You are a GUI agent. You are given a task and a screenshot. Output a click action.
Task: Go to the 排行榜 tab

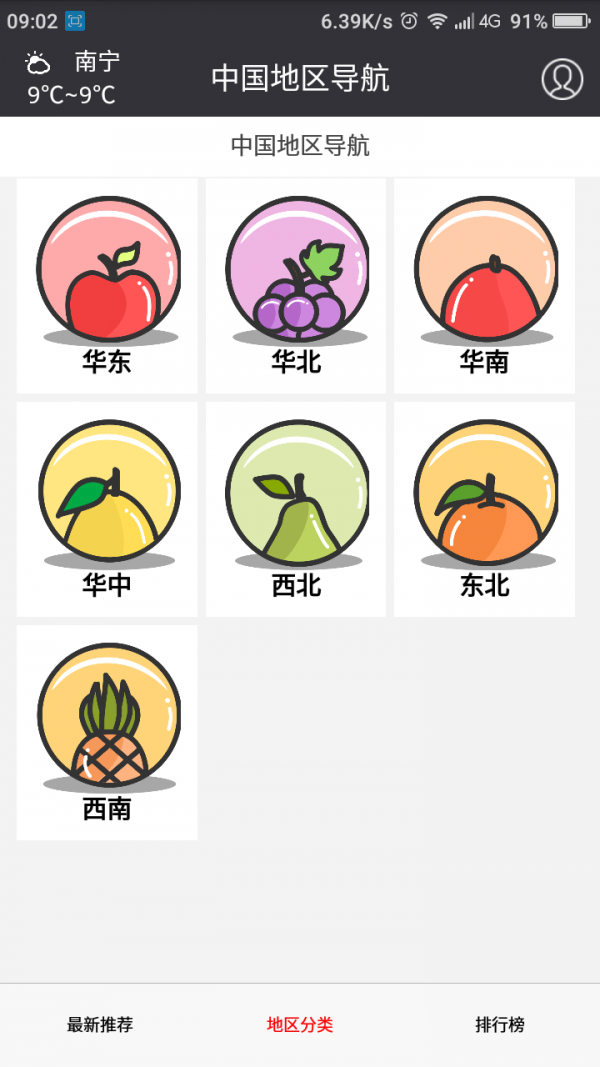click(x=500, y=1025)
